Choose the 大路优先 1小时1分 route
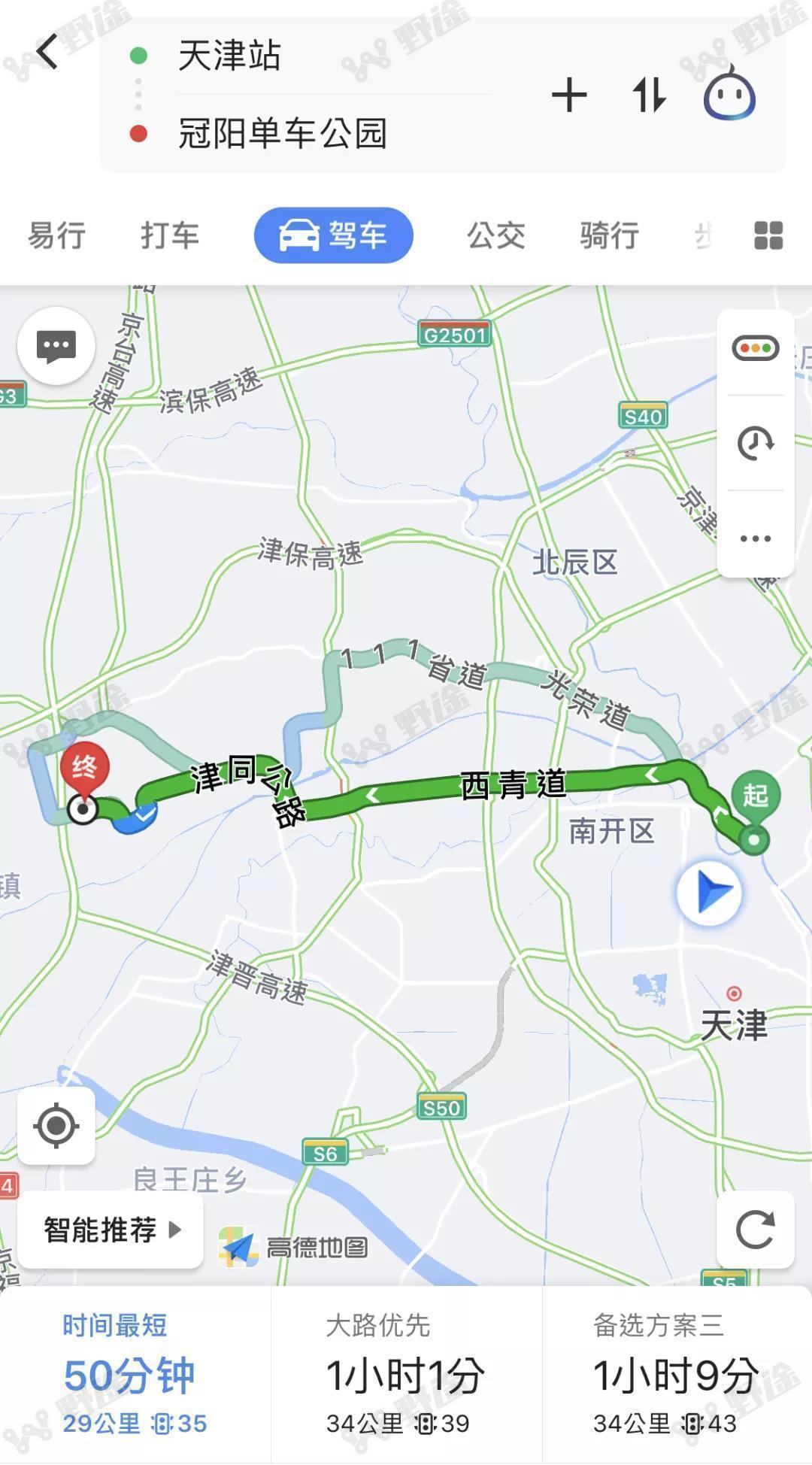812x1465 pixels. 406,1375
